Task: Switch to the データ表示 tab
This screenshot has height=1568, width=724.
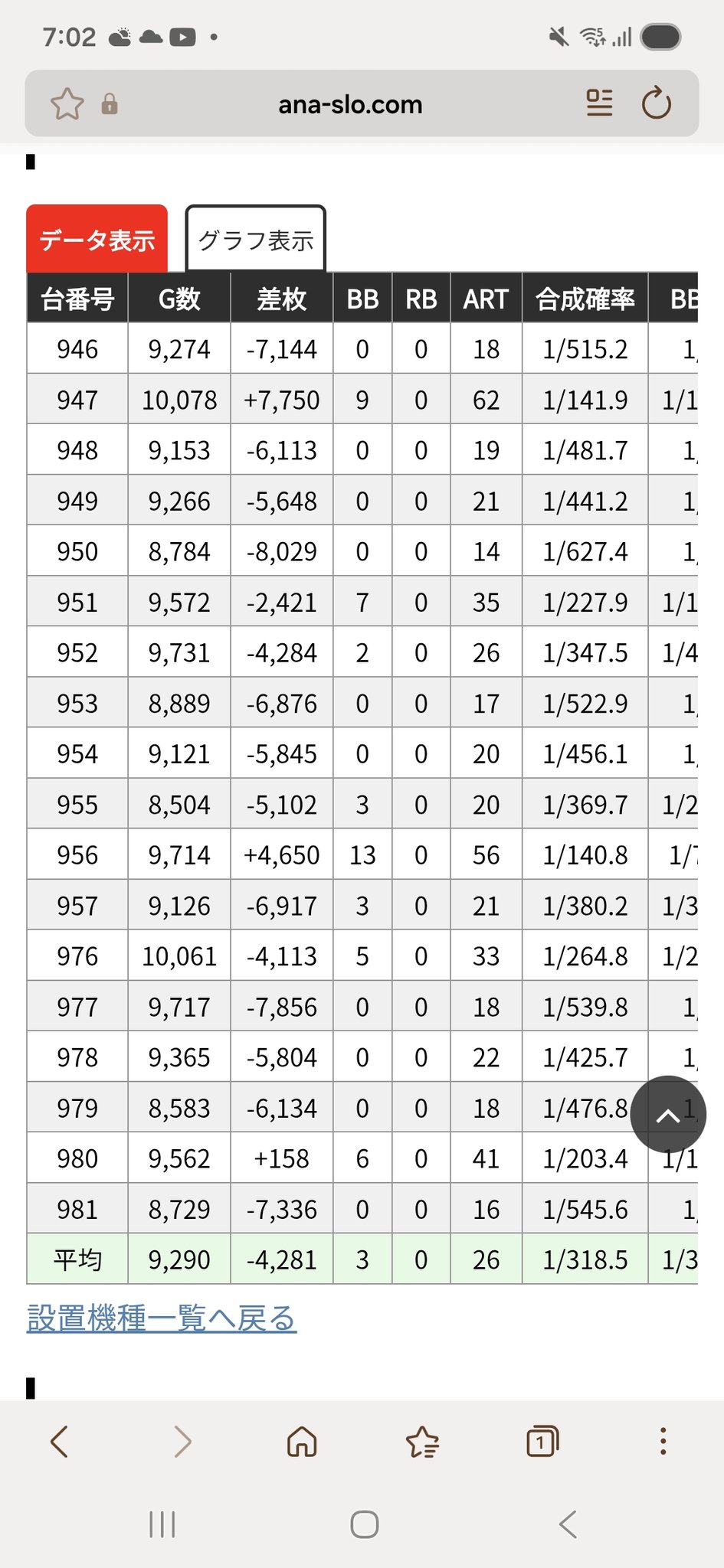Action: tap(97, 240)
